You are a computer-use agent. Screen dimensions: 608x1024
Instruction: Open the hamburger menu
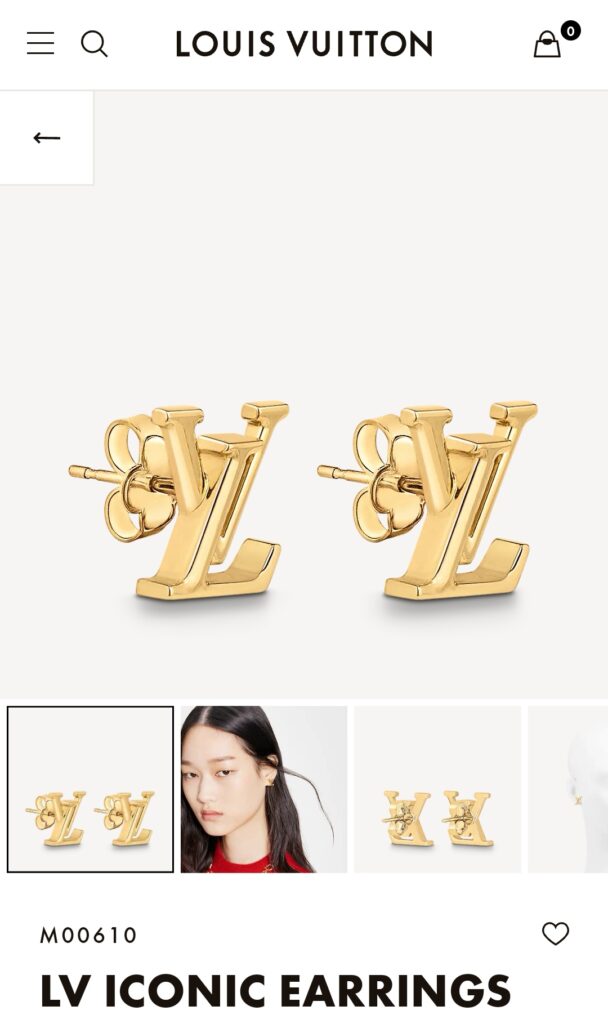(x=40, y=44)
